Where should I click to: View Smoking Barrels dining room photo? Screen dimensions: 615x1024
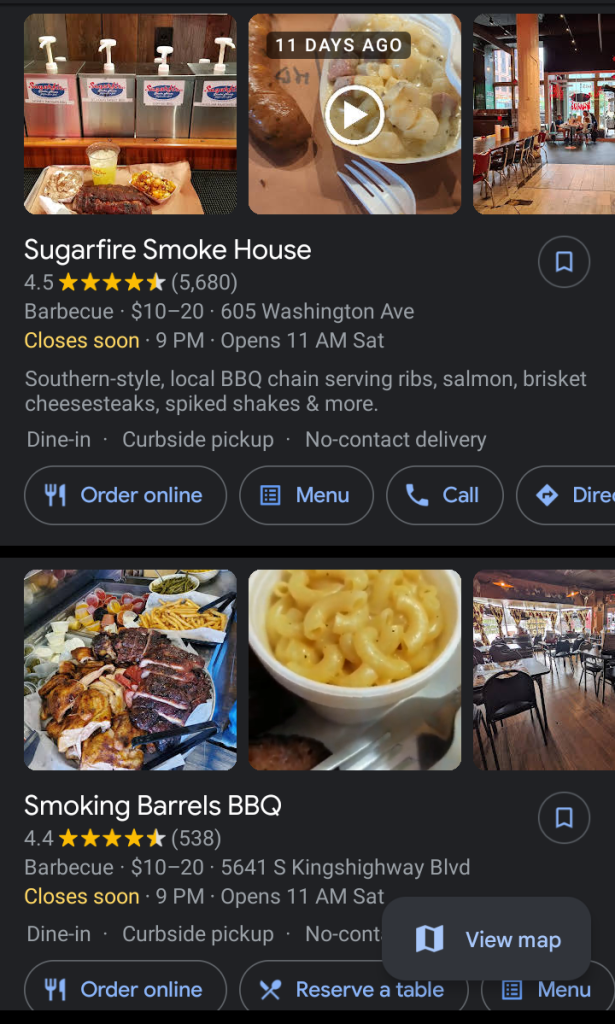click(x=544, y=670)
